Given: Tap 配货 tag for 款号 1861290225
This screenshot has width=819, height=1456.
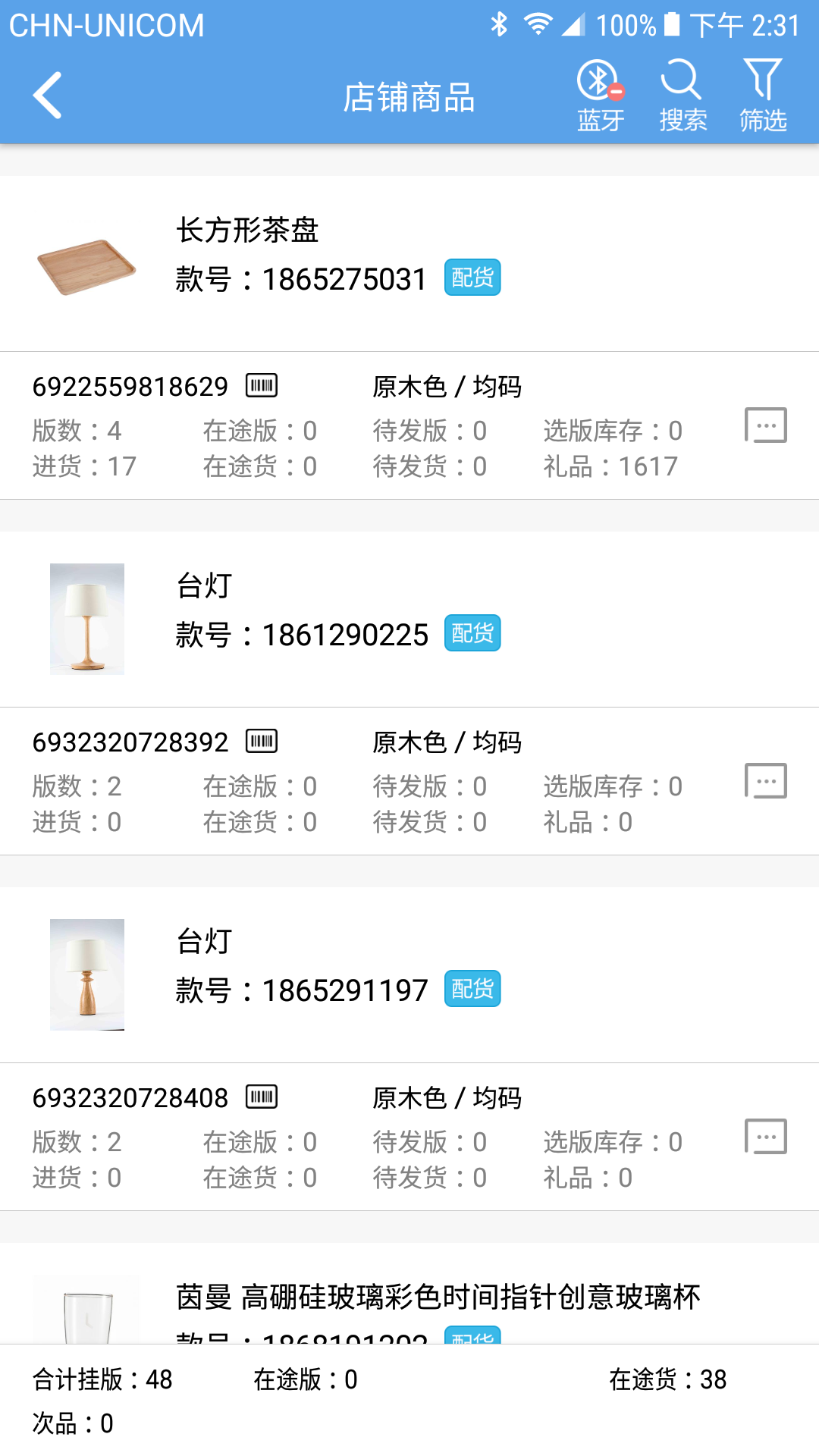Looking at the screenshot, I should pyautogui.click(x=472, y=633).
